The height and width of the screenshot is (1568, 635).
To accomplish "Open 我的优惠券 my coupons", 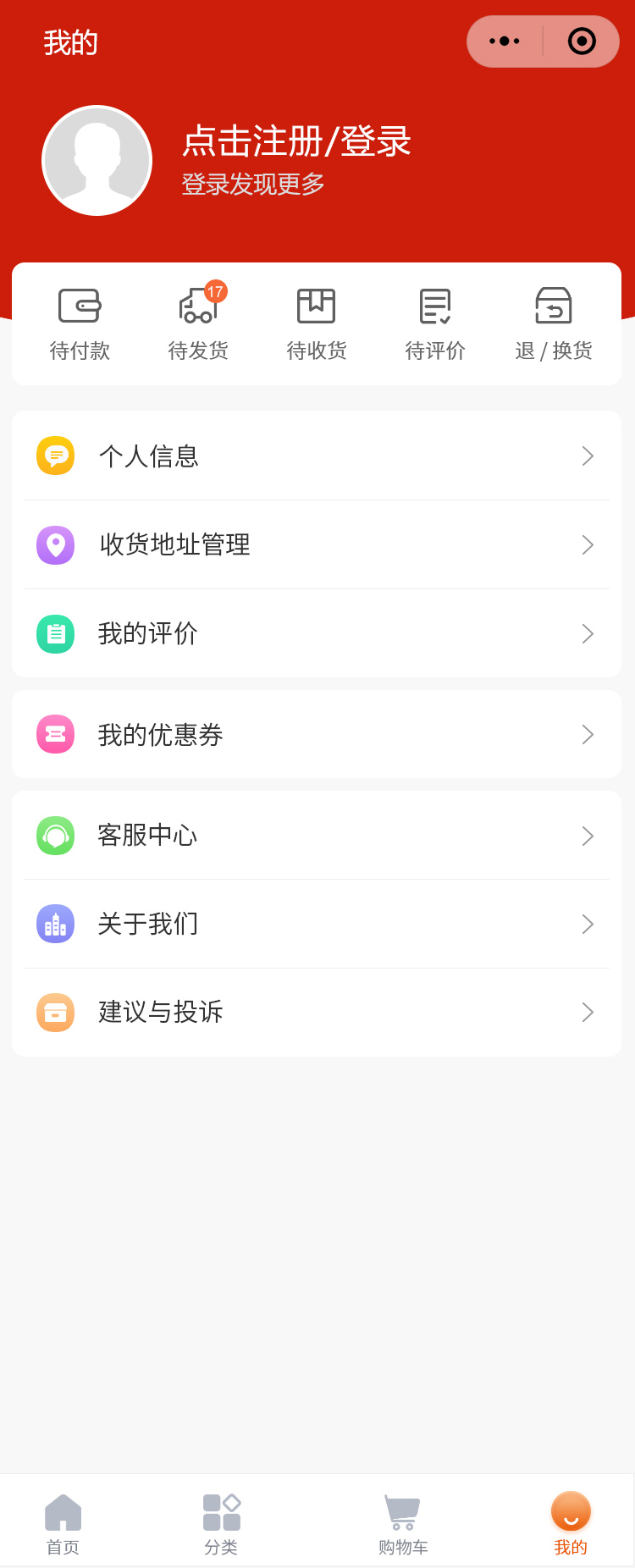I will [x=317, y=734].
